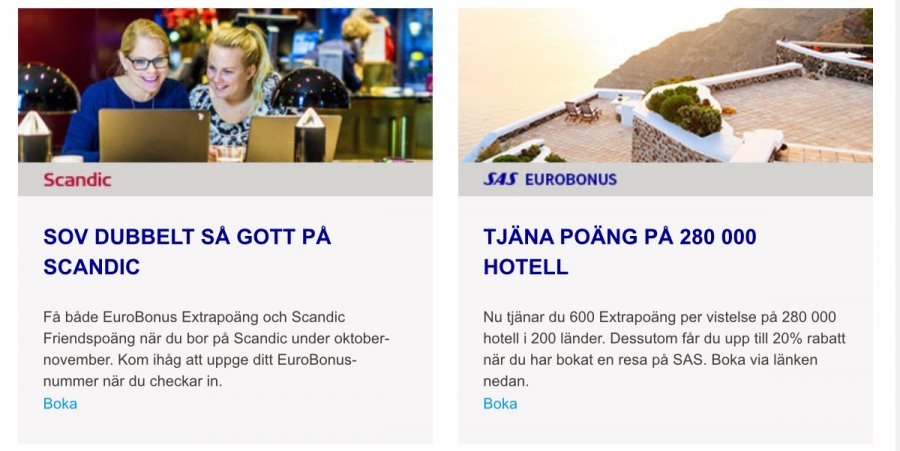
Task: Open the Scandic offer photo
Action: click(x=225, y=85)
